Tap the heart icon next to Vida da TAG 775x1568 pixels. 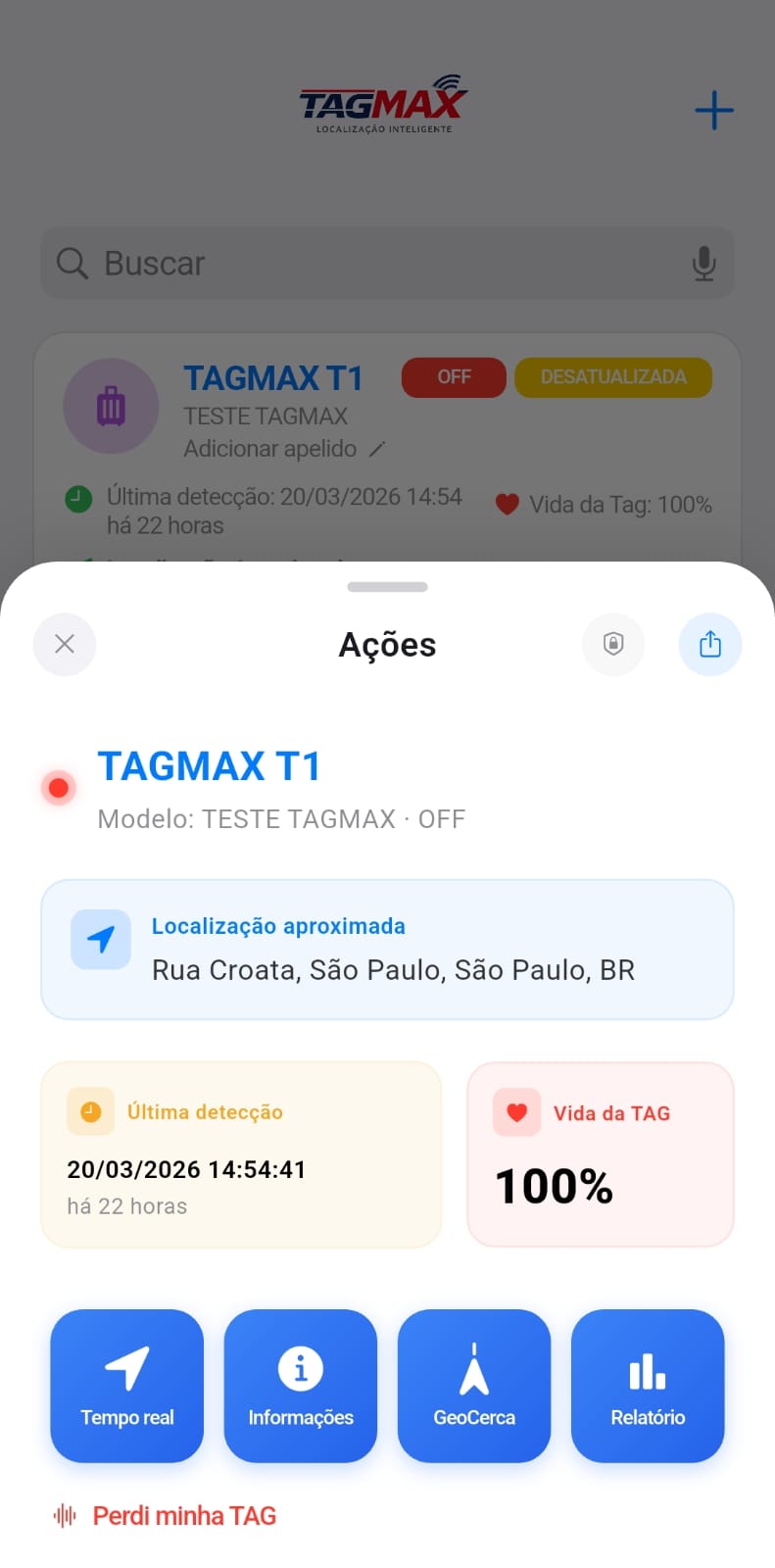click(x=514, y=1112)
